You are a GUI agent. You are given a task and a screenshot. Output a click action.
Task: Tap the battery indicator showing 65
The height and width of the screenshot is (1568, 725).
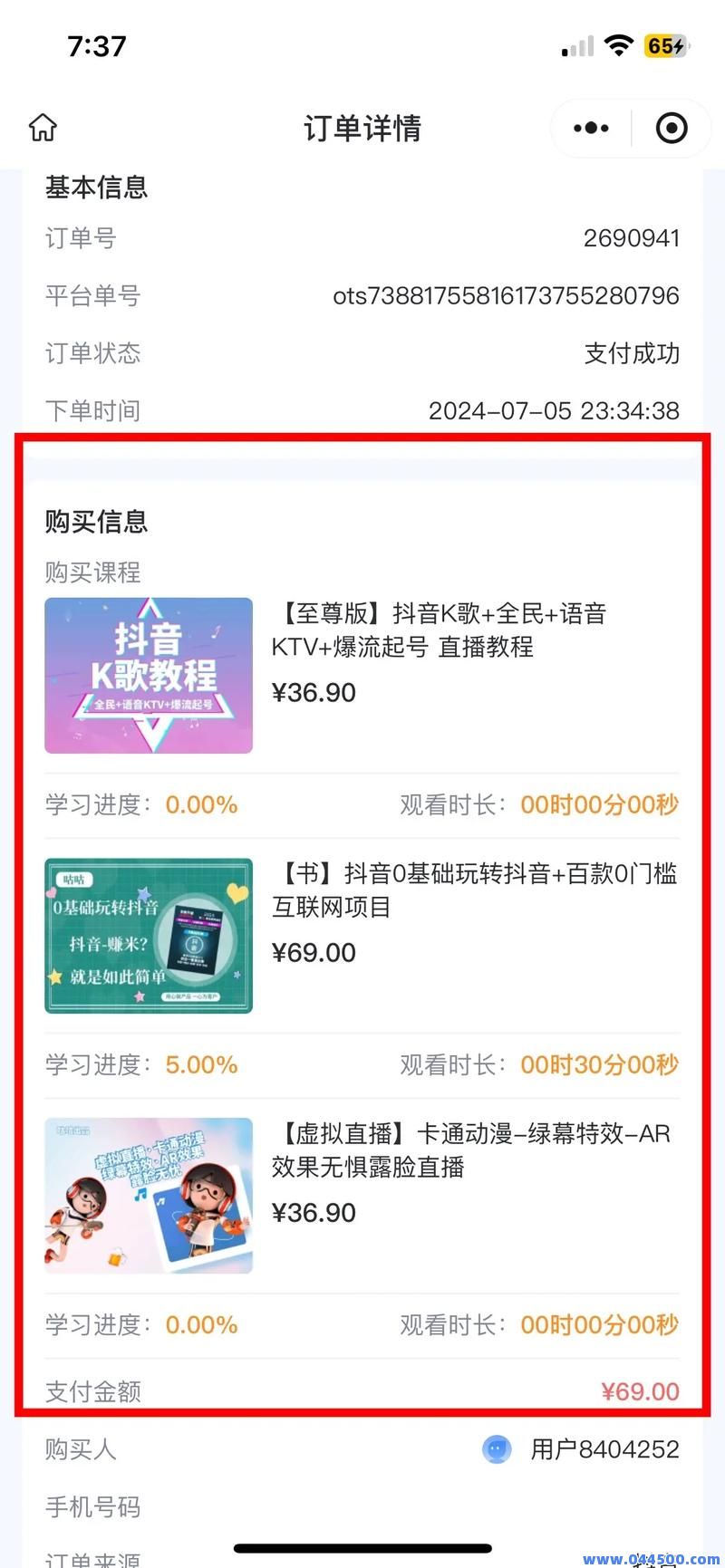click(668, 44)
